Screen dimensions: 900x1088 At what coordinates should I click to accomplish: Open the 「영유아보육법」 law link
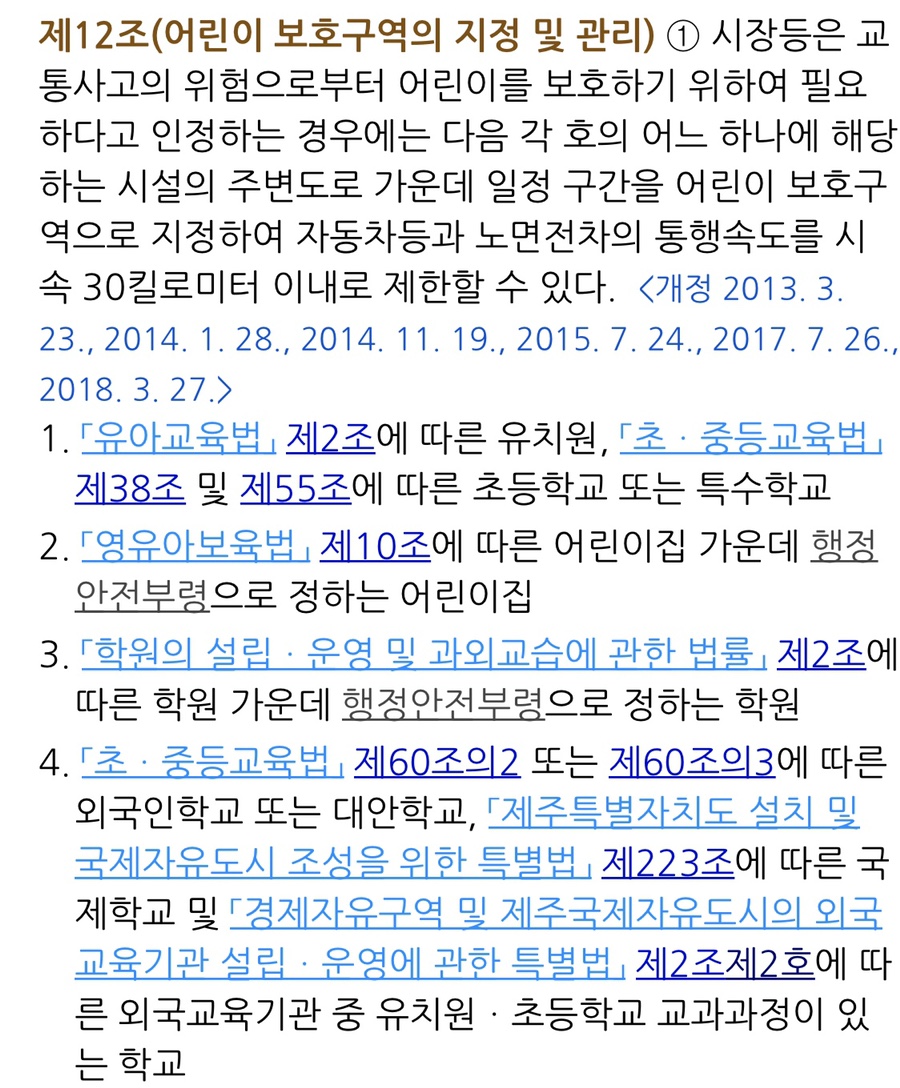point(194,546)
